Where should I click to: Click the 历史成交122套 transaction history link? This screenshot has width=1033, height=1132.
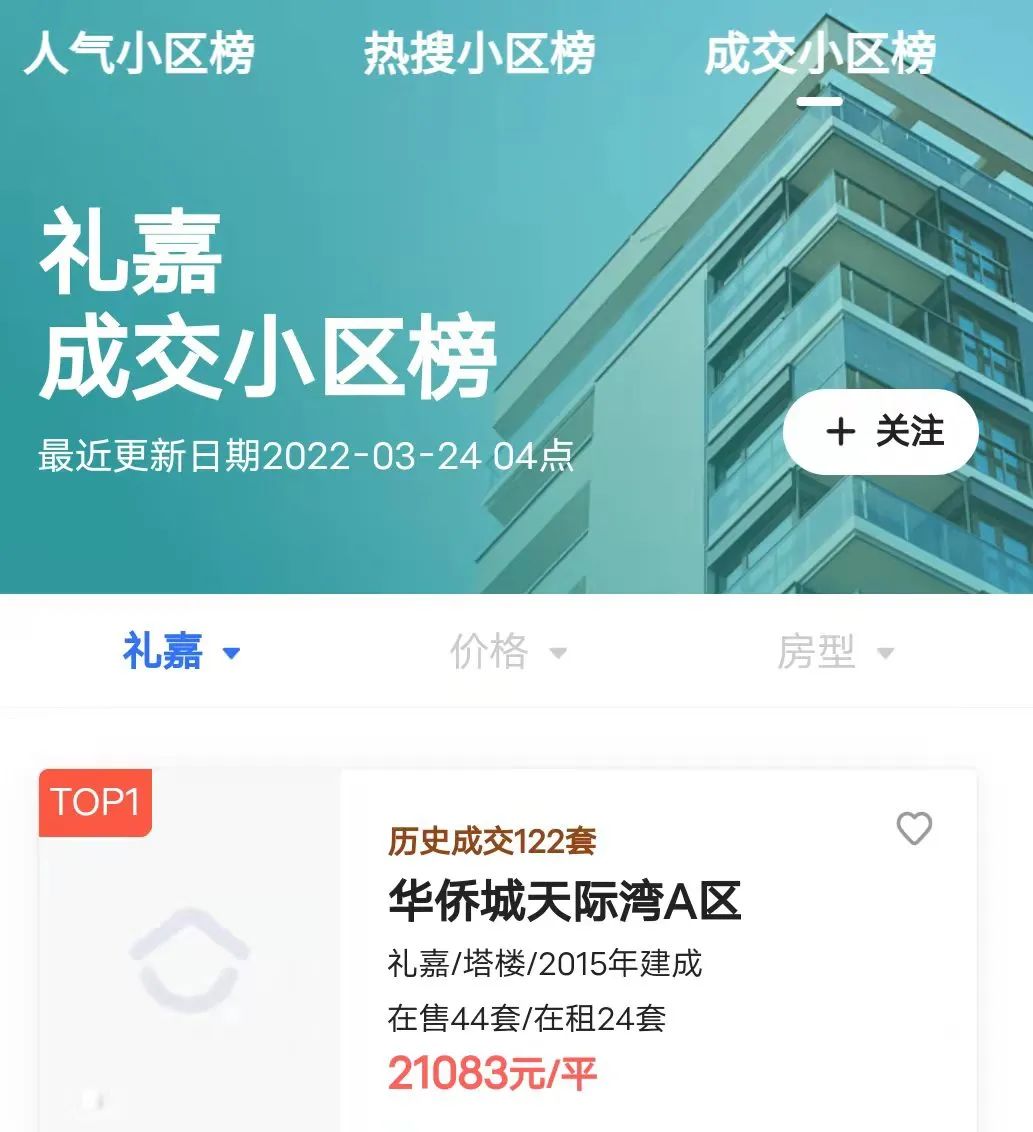[x=491, y=842]
